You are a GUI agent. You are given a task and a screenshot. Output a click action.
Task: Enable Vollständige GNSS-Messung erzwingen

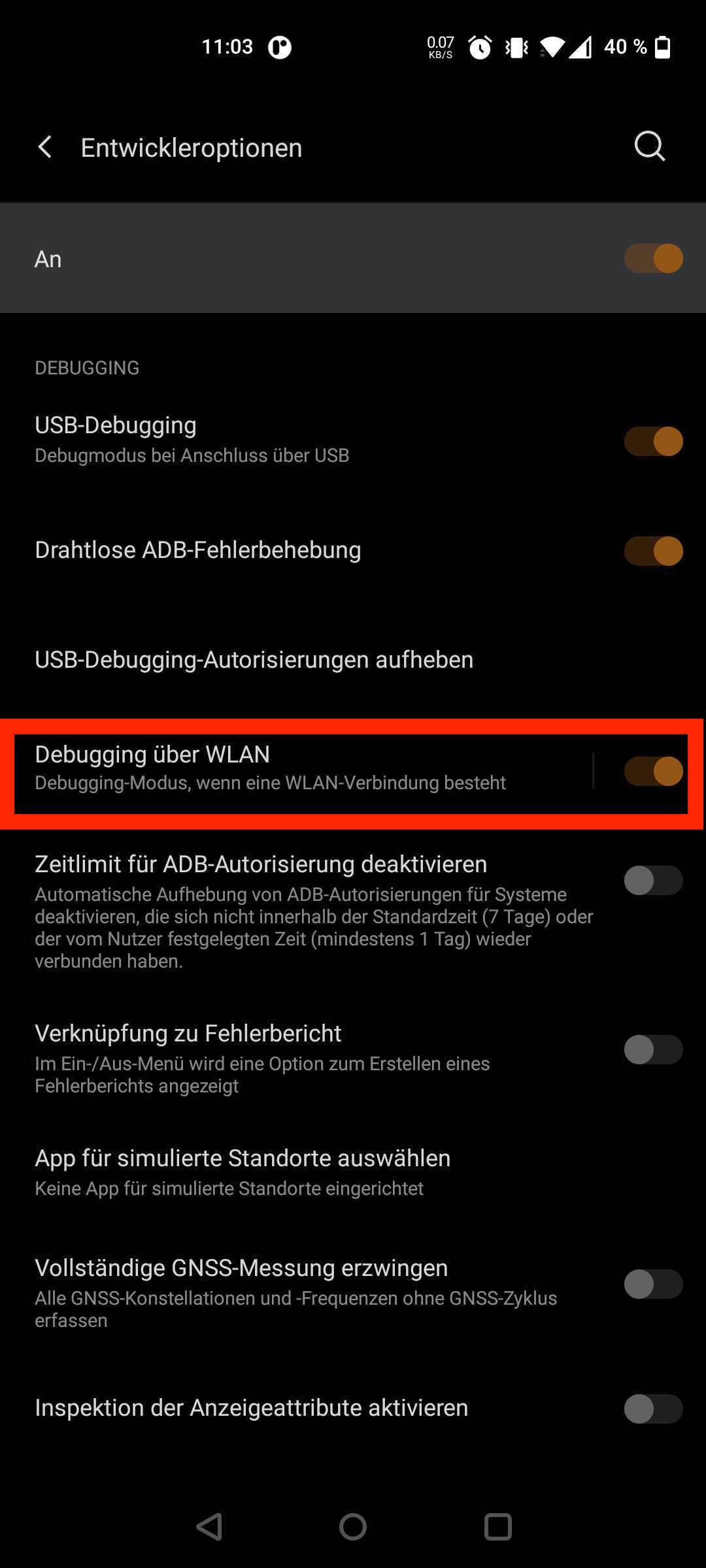653,1284
